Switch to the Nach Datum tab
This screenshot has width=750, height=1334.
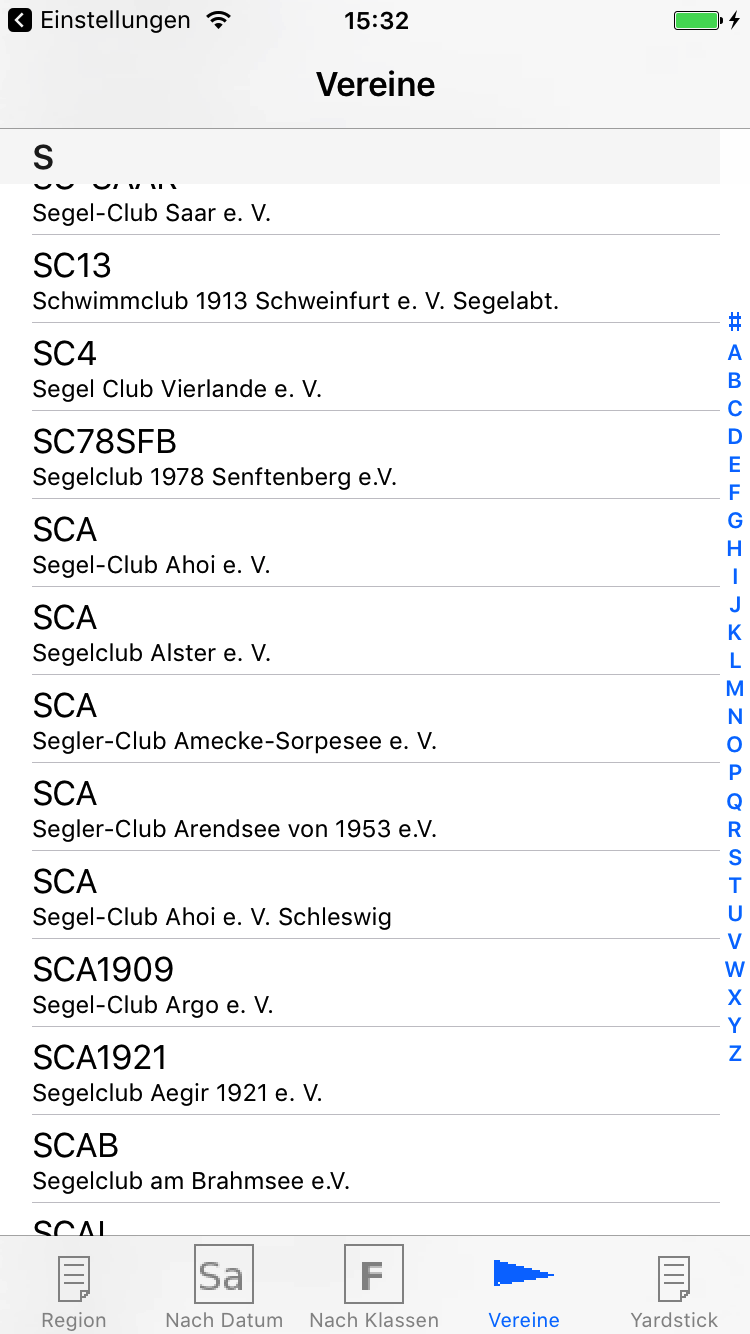pyautogui.click(x=224, y=1288)
